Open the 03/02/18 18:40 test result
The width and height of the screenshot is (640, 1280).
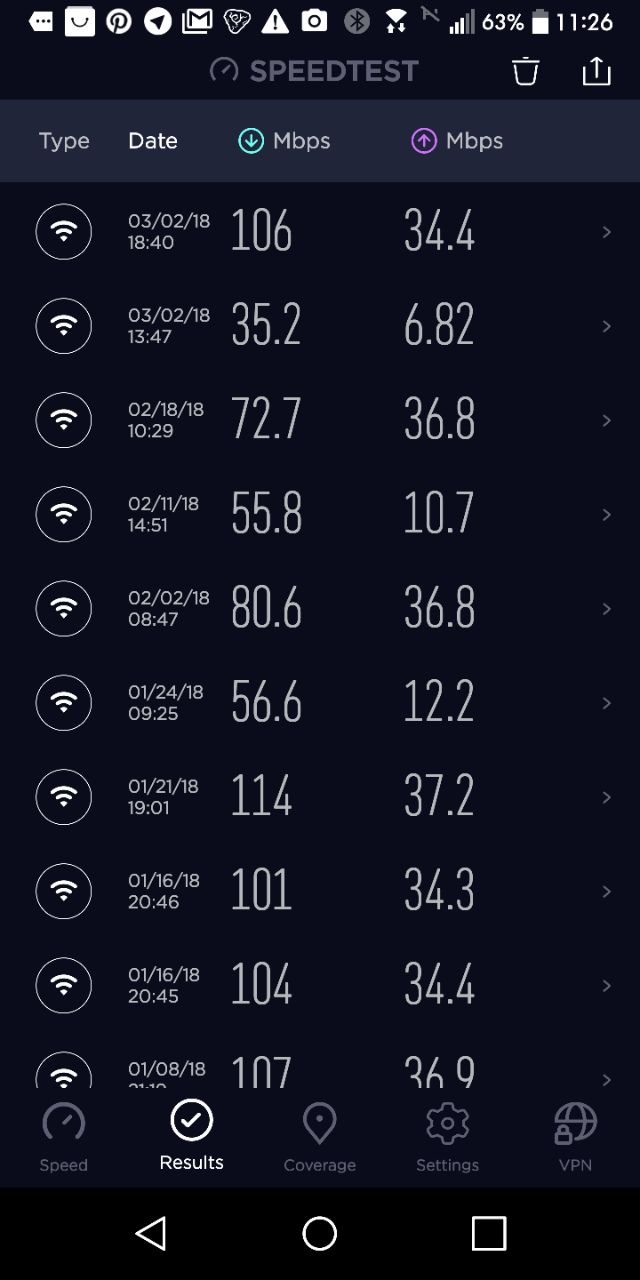coord(320,232)
